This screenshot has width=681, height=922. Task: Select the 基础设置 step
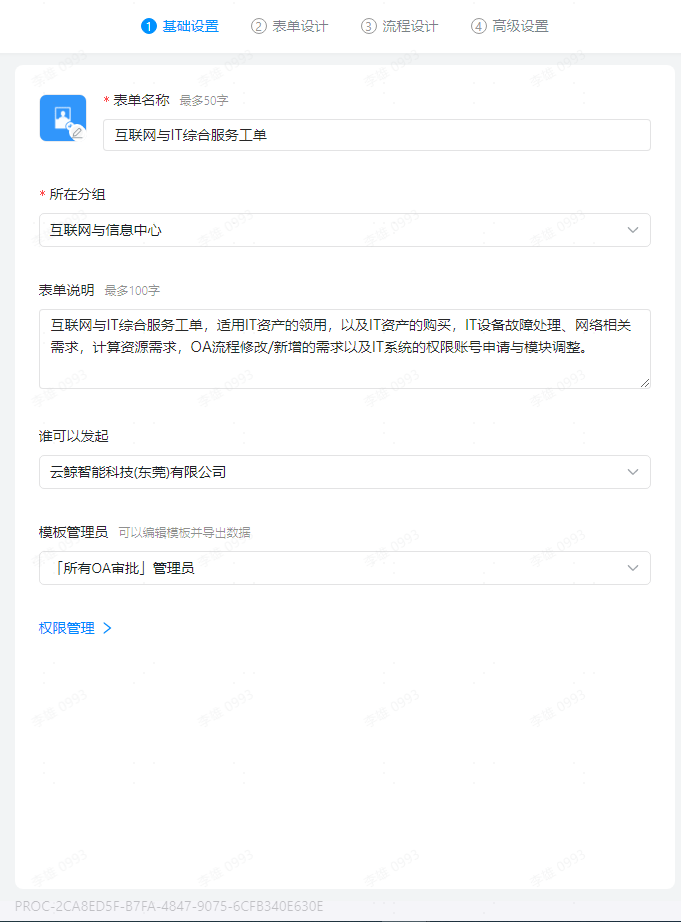tap(181, 26)
